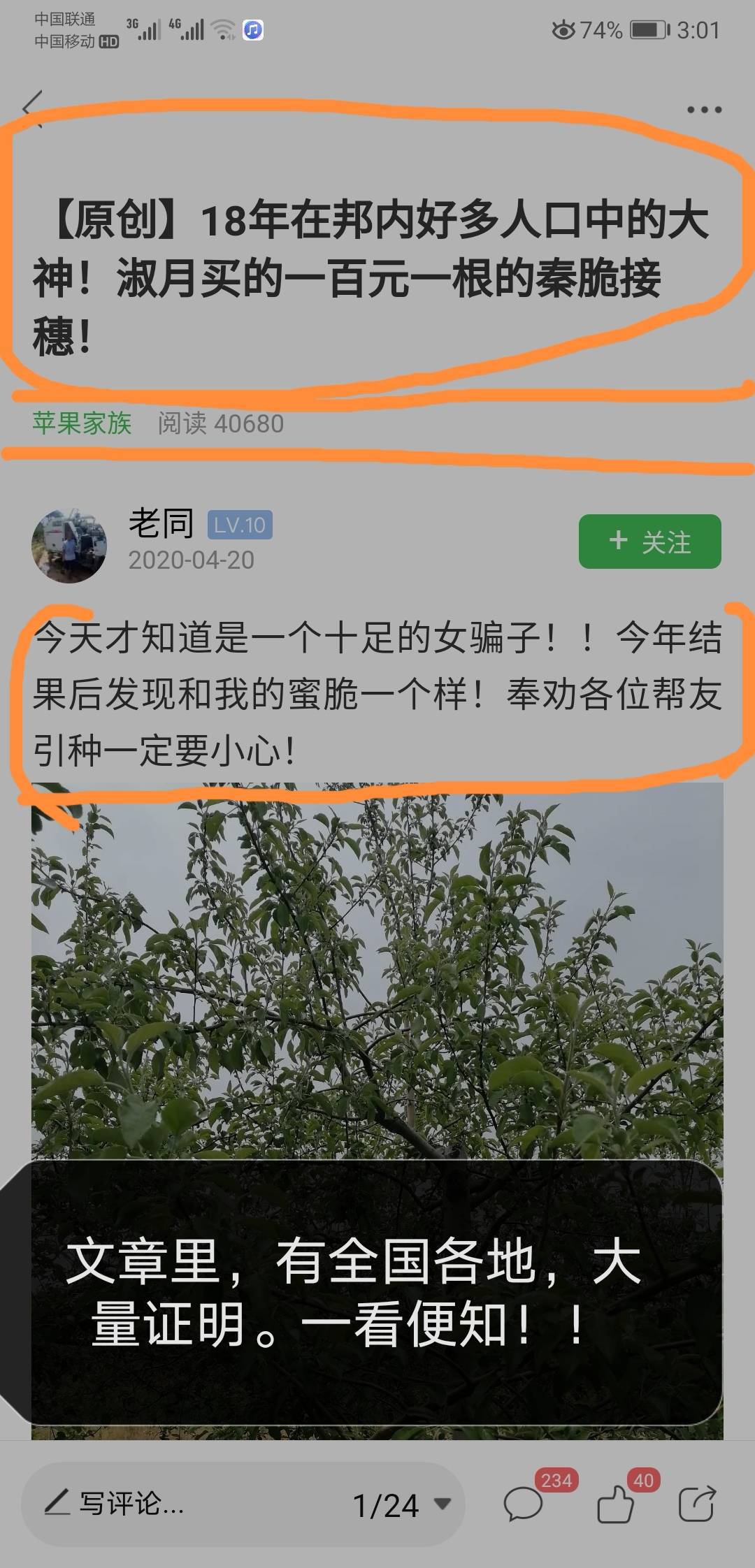The height and width of the screenshot is (1568, 755).
Task: Follow the author with the 关注 button
Action: tap(649, 542)
